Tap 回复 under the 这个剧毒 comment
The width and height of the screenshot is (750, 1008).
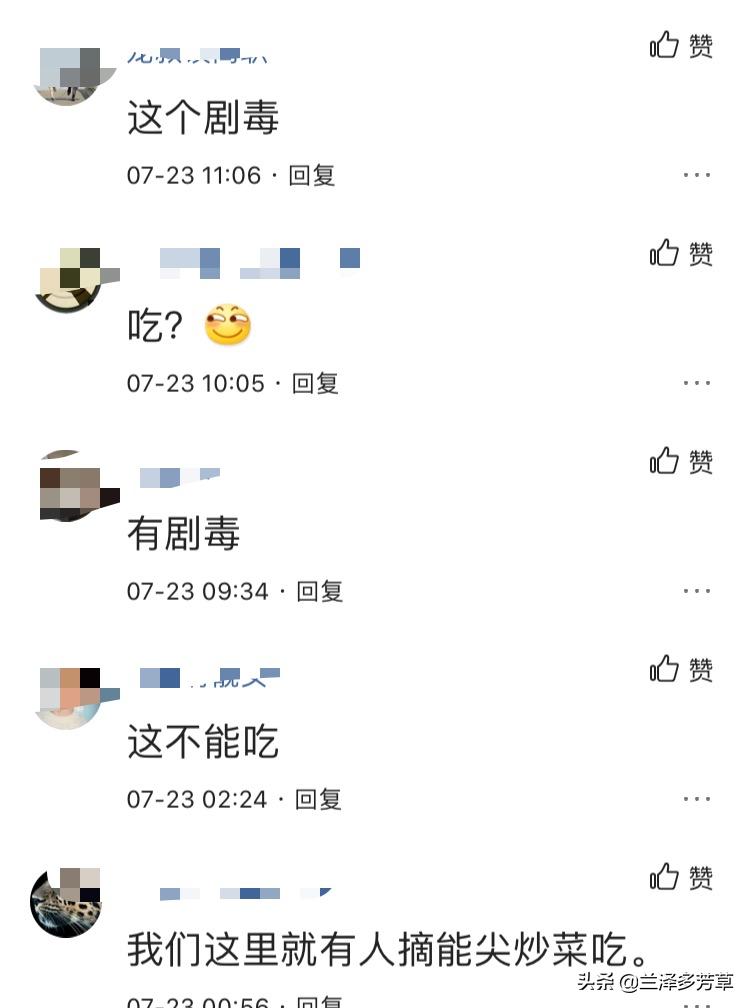click(x=314, y=174)
